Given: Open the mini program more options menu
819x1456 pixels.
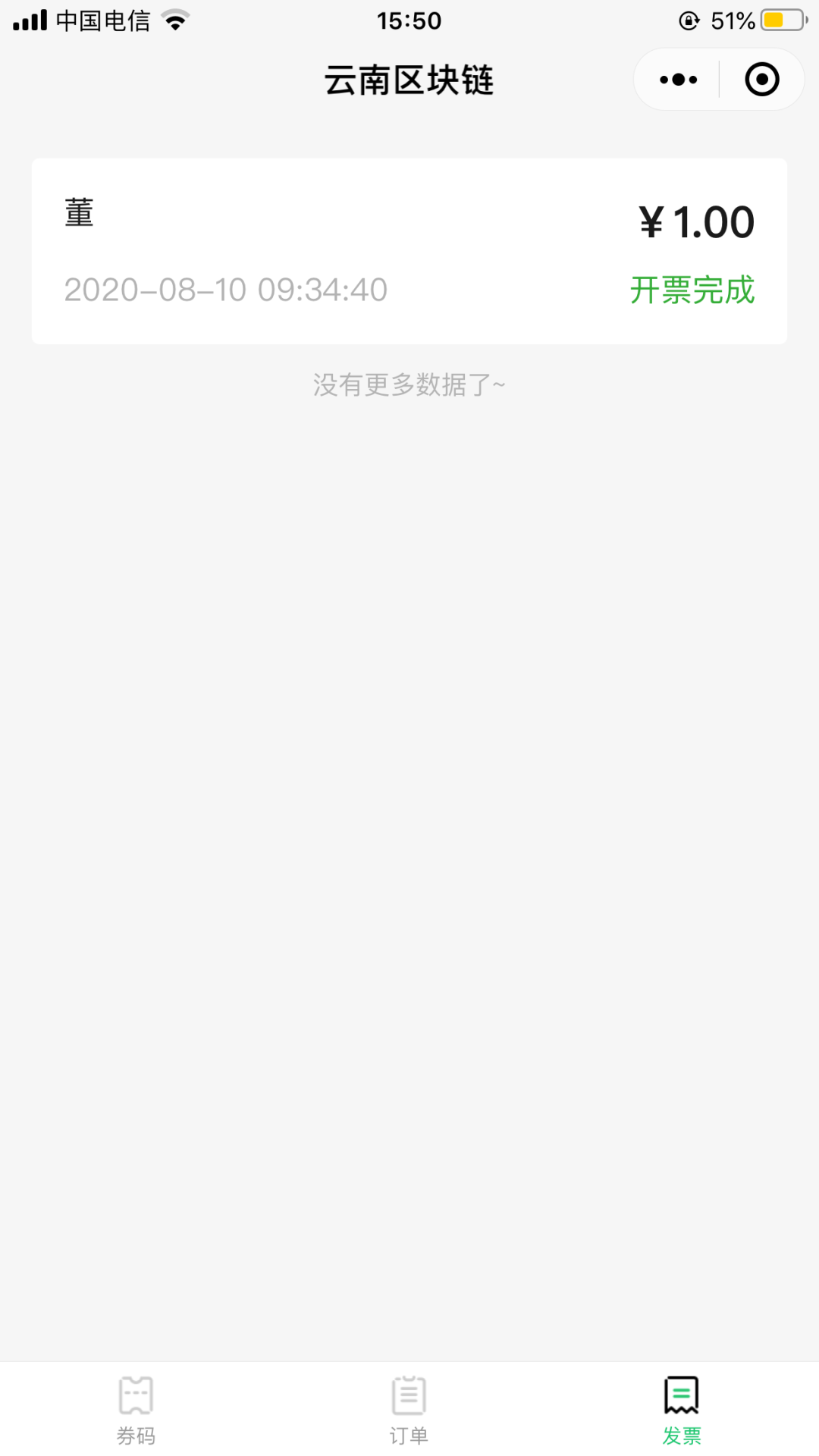Looking at the screenshot, I should [x=678, y=80].
